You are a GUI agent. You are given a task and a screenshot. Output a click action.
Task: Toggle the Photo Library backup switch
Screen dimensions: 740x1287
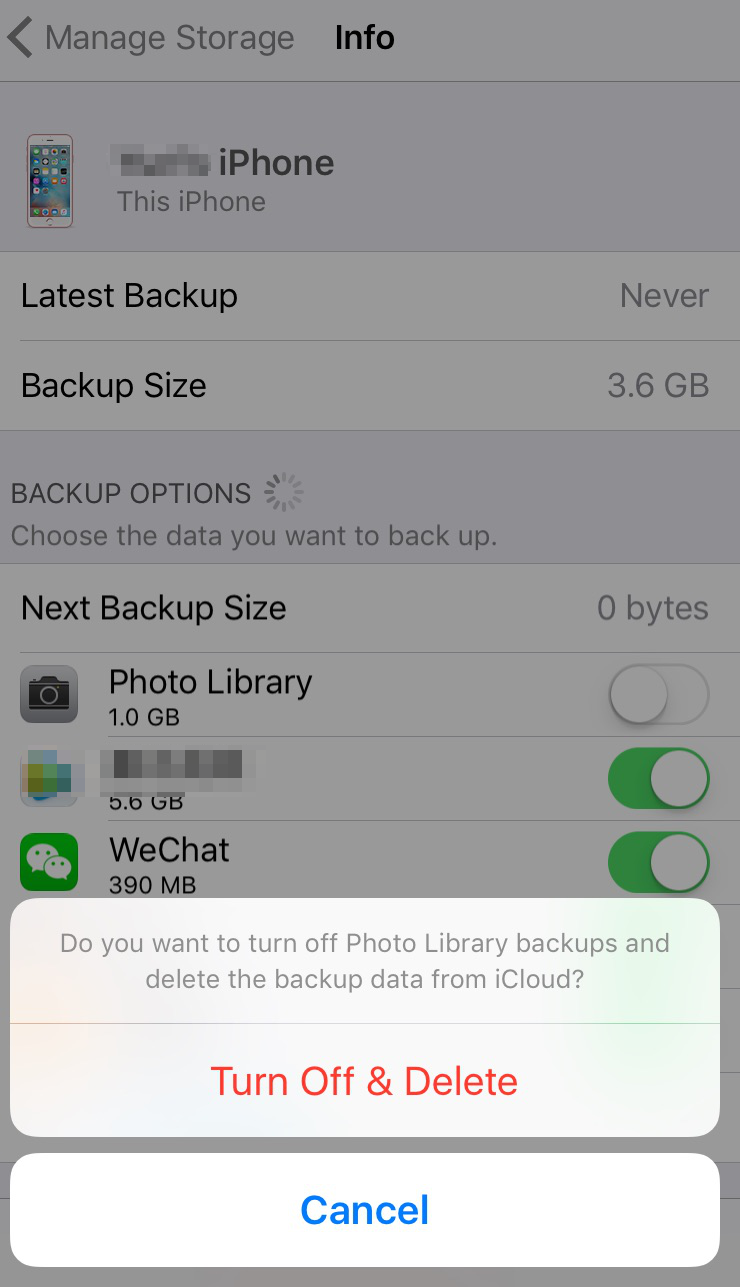[659, 694]
